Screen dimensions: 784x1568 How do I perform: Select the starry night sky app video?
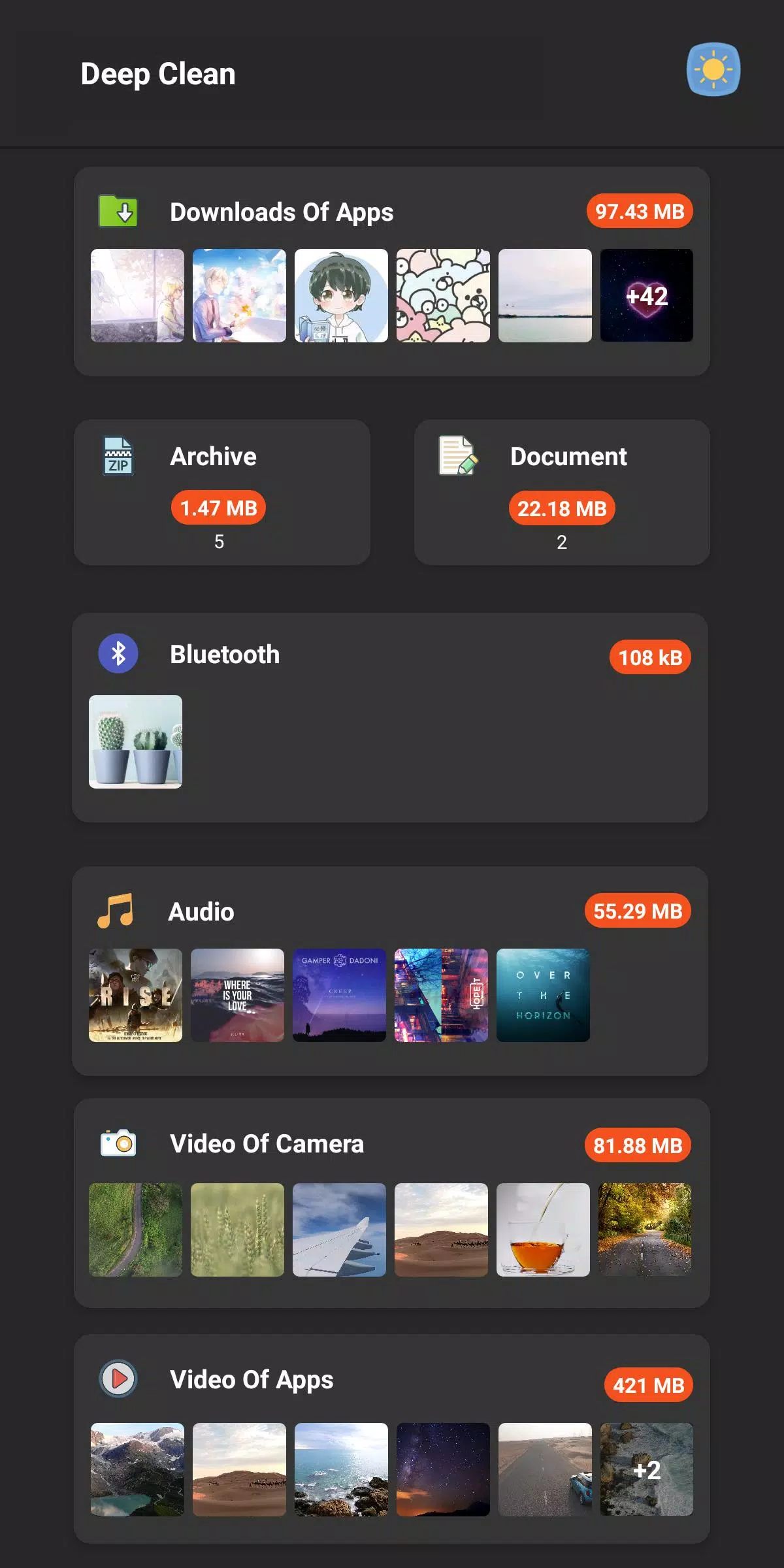click(x=443, y=1469)
